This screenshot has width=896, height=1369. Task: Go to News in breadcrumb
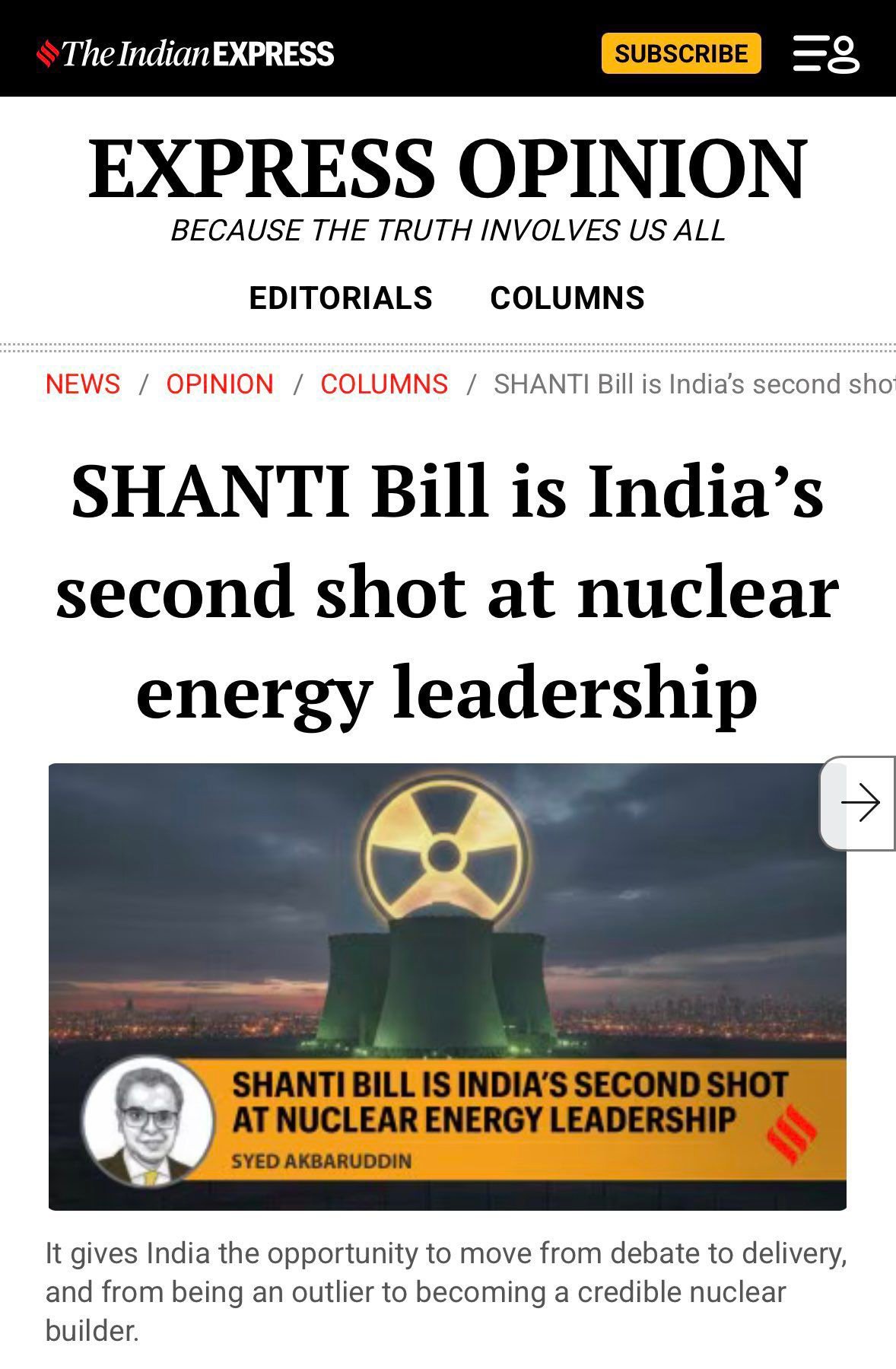[x=82, y=384]
